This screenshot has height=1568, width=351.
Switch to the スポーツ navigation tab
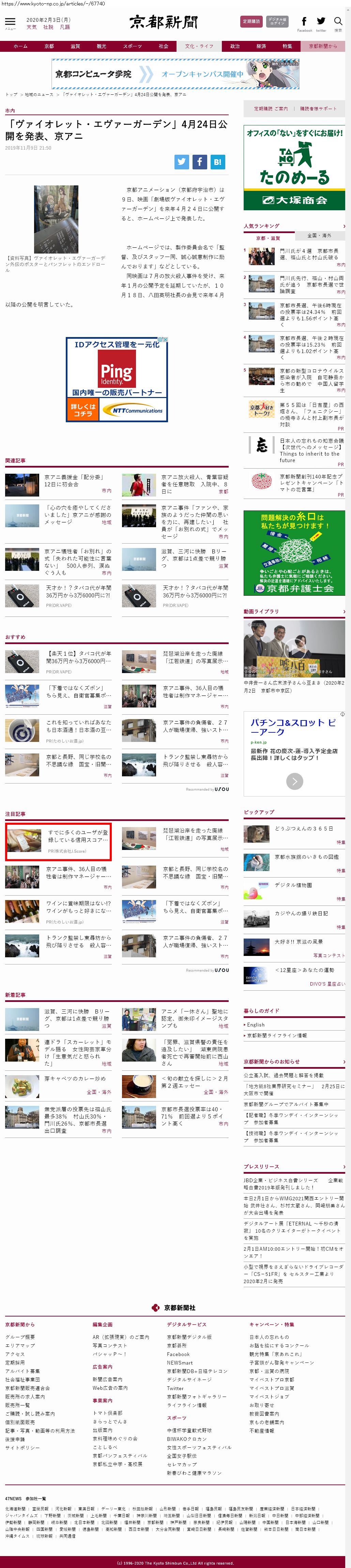[x=132, y=46]
